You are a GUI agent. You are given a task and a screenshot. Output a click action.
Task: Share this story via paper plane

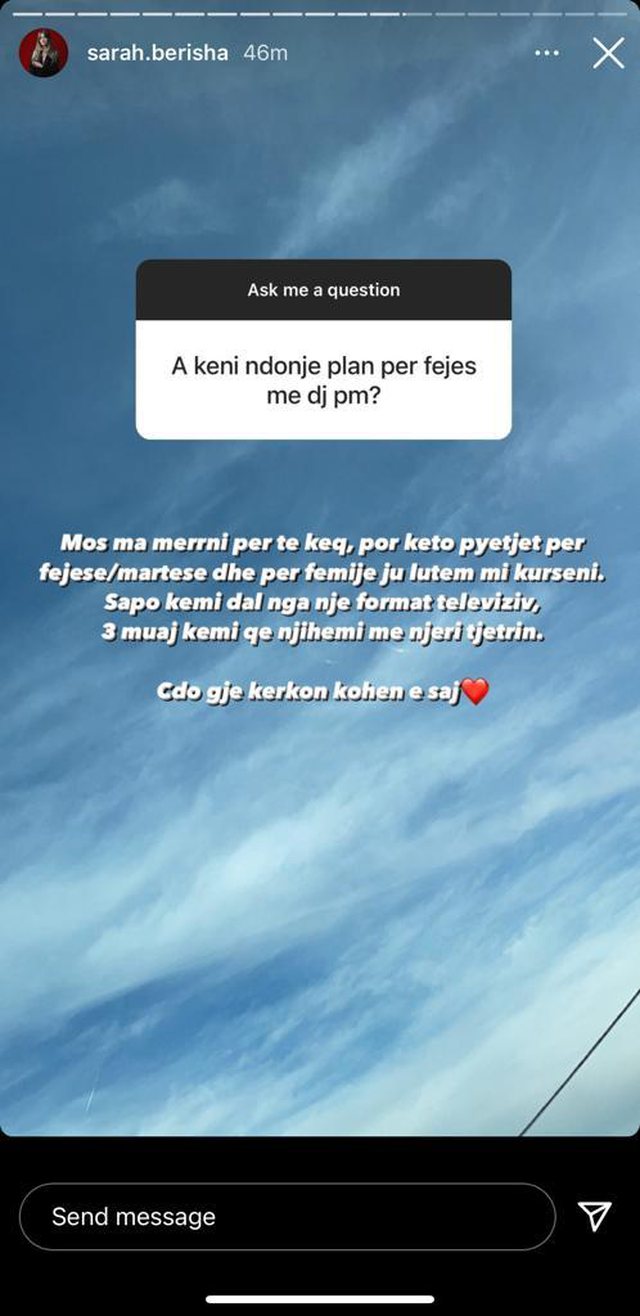pyautogui.click(x=595, y=1215)
